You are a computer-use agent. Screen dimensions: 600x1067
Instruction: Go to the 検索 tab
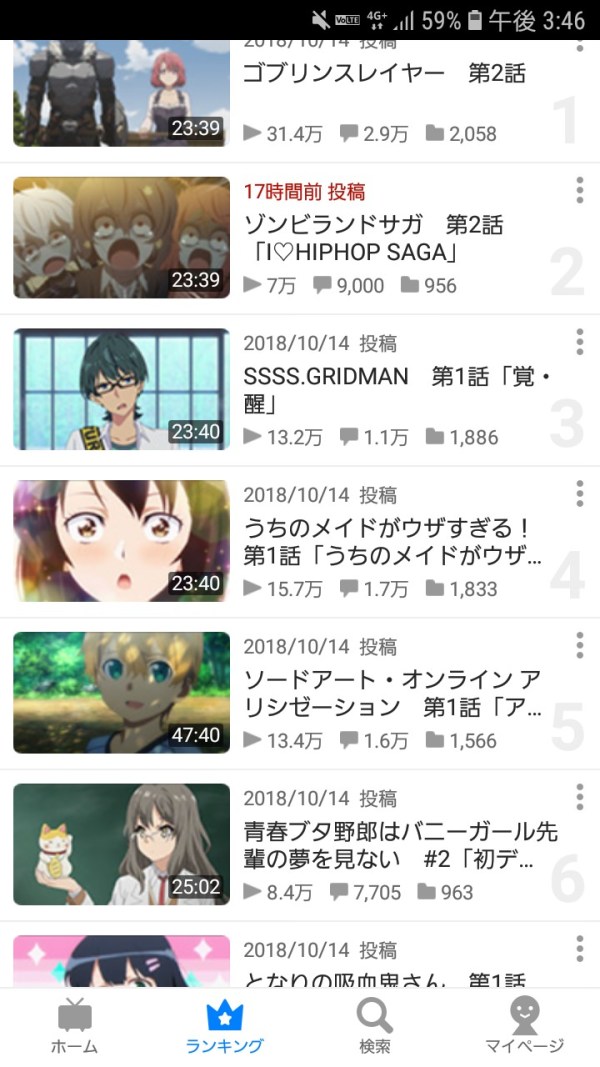375,1027
